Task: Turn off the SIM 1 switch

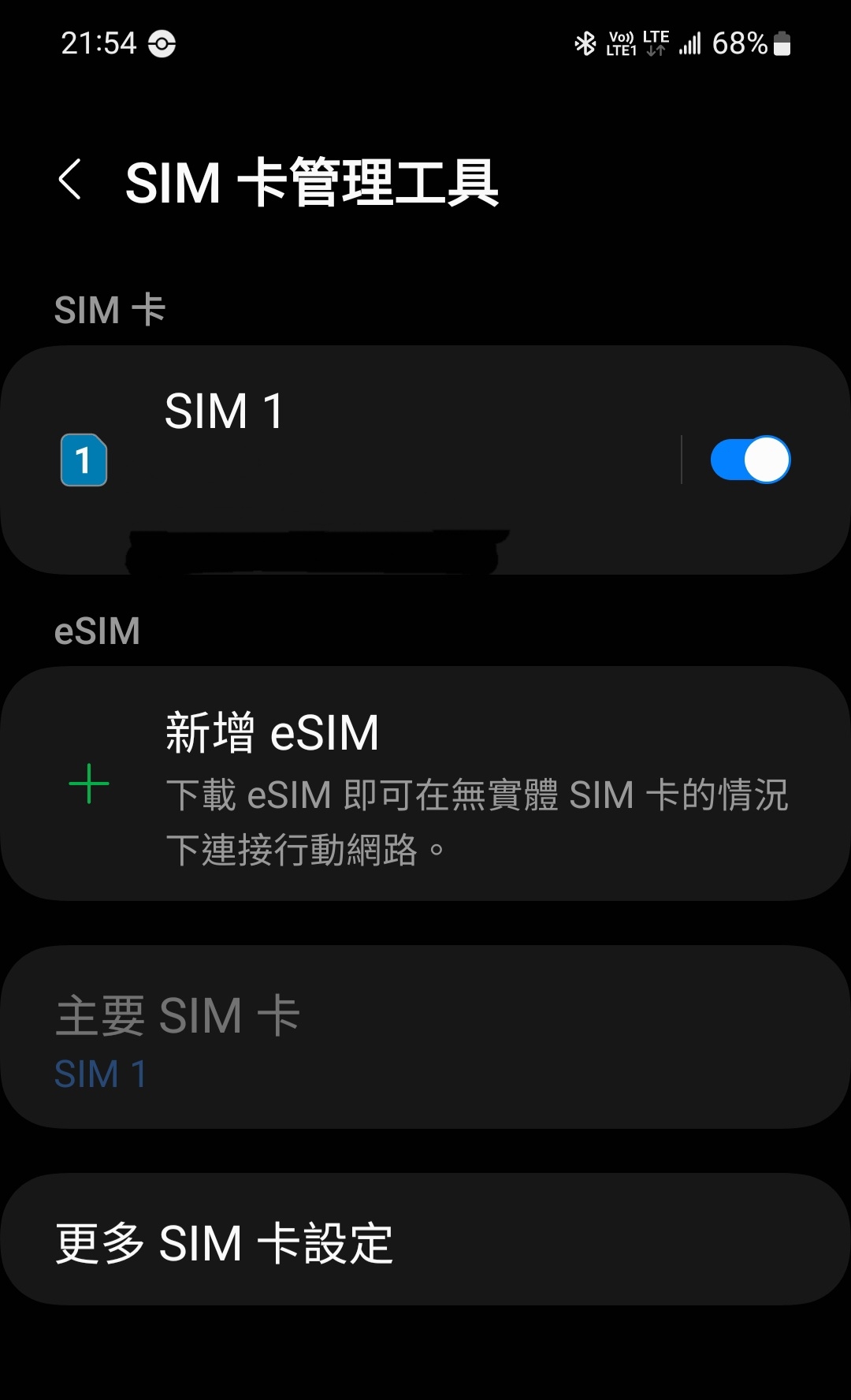Action: (749, 460)
